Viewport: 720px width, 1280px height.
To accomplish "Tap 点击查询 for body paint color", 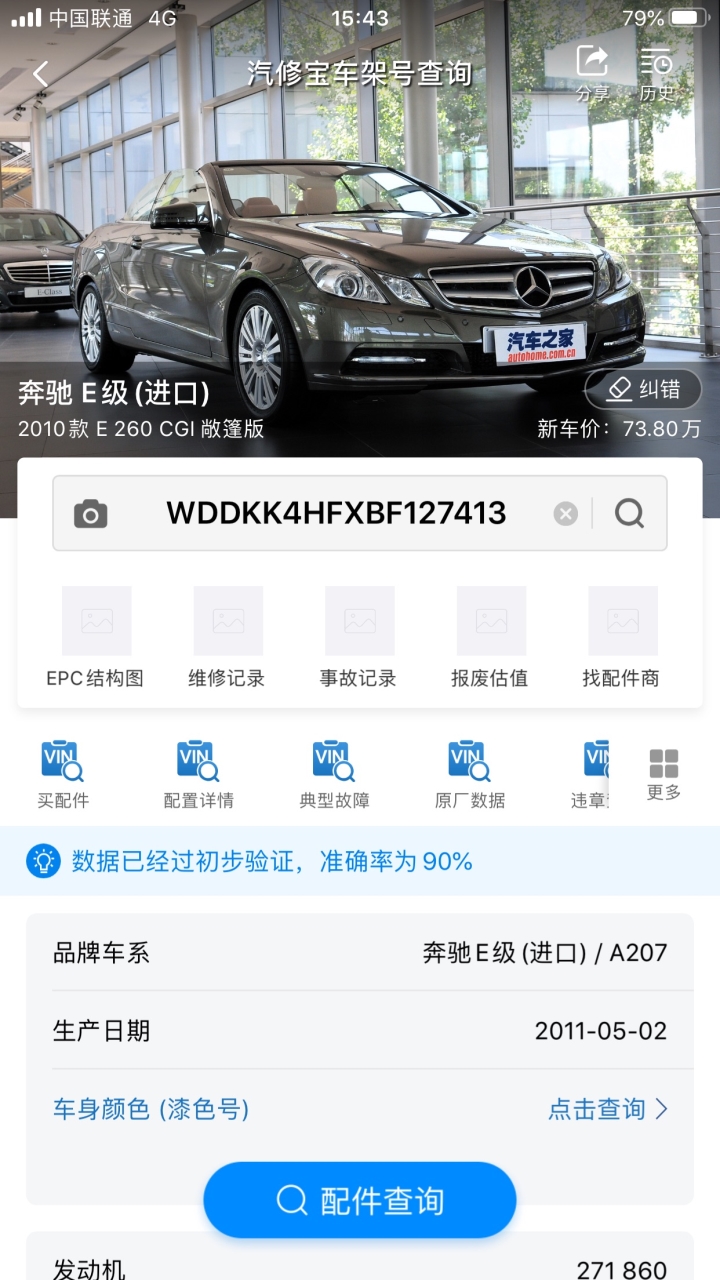I will [x=608, y=1109].
